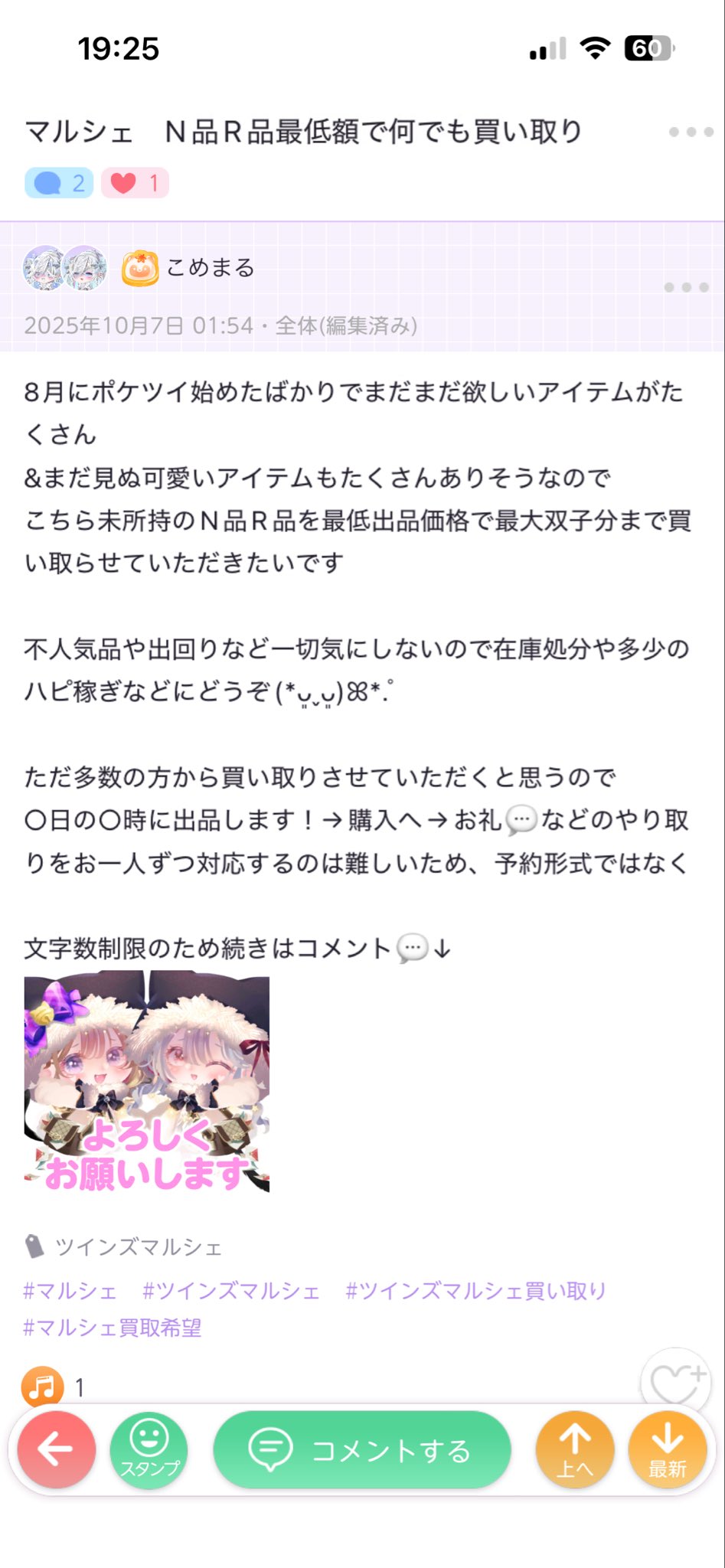Open the #ツインズマルシェ hashtag
This screenshot has height=1568, width=725.
pos(231,1291)
